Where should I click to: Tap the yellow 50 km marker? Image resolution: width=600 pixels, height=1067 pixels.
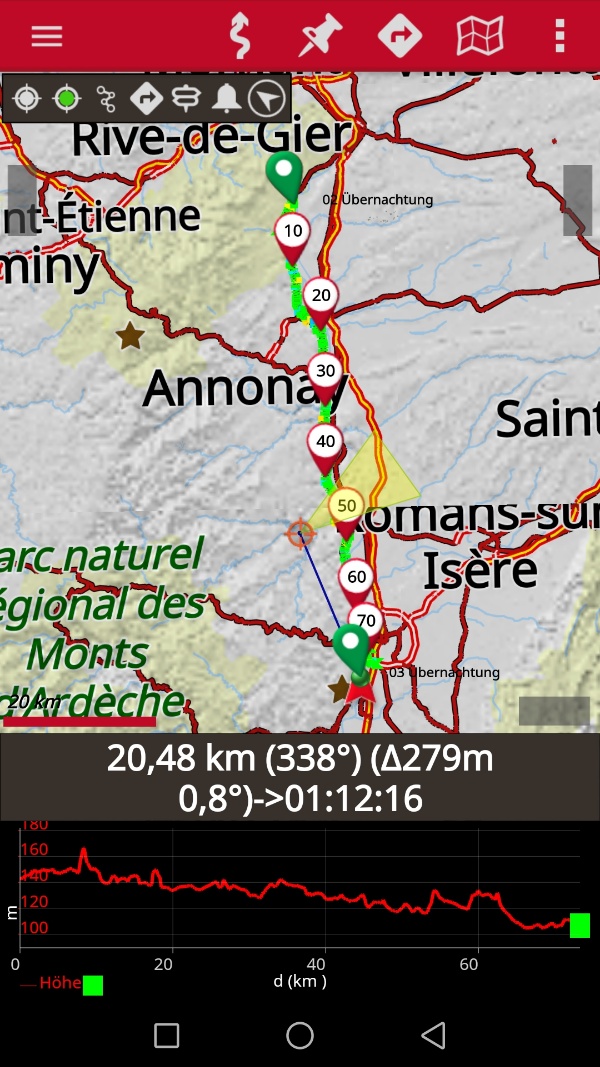(346, 512)
